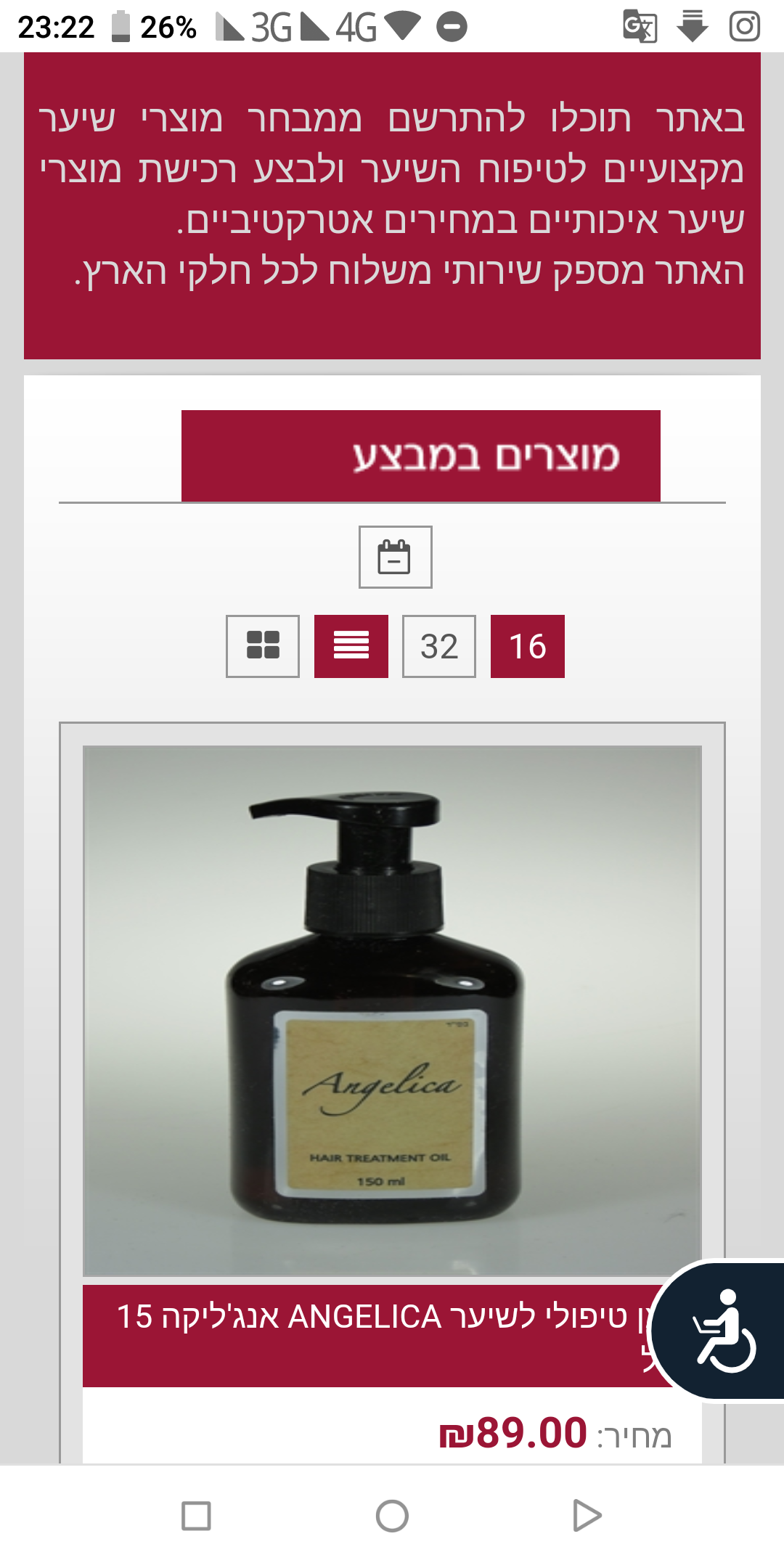
Task: Show 16 products per page
Action: point(528,646)
